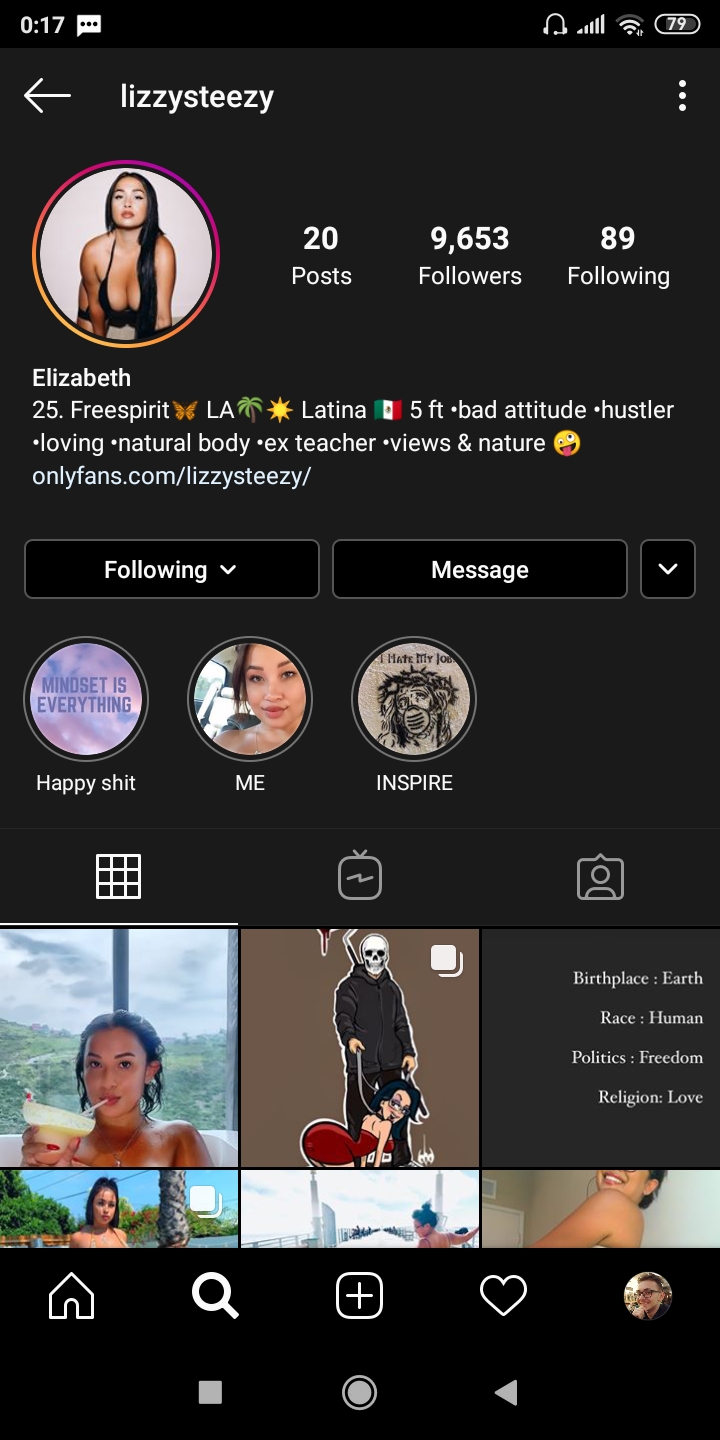The height and width of the screenshot is (1440, 720).
Task: View the profile picture story
Action: pos(126,254)
